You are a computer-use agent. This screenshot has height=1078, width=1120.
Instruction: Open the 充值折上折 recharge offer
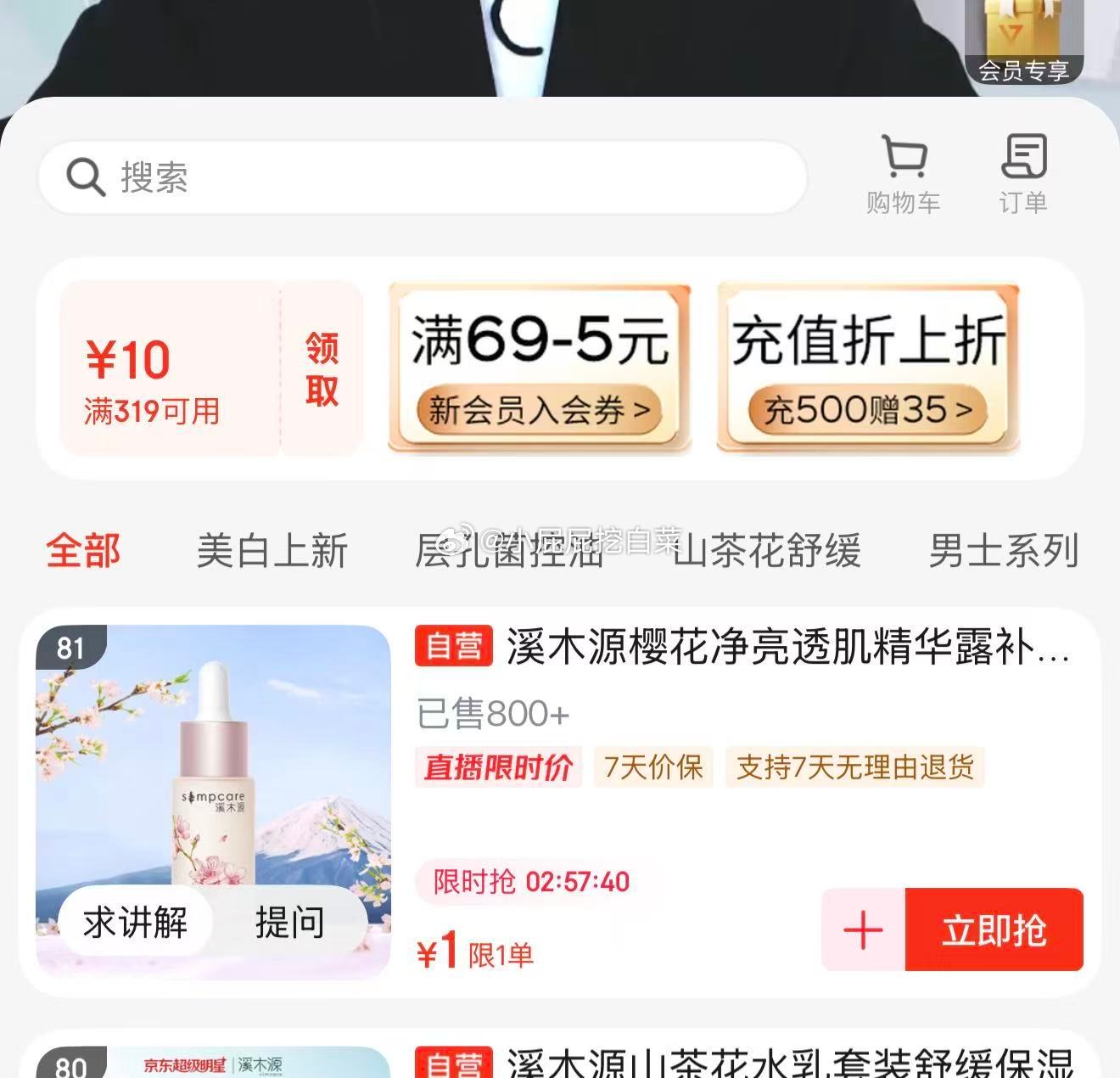868,368
